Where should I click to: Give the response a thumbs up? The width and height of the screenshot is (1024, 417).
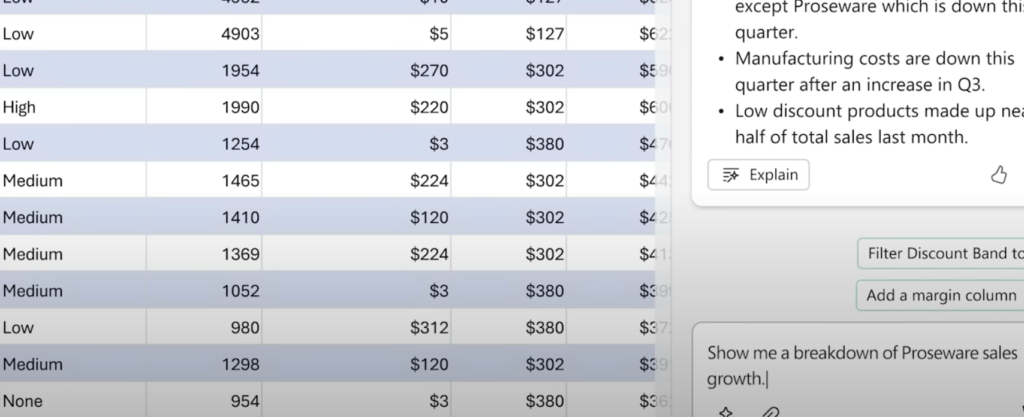(998, 175)
